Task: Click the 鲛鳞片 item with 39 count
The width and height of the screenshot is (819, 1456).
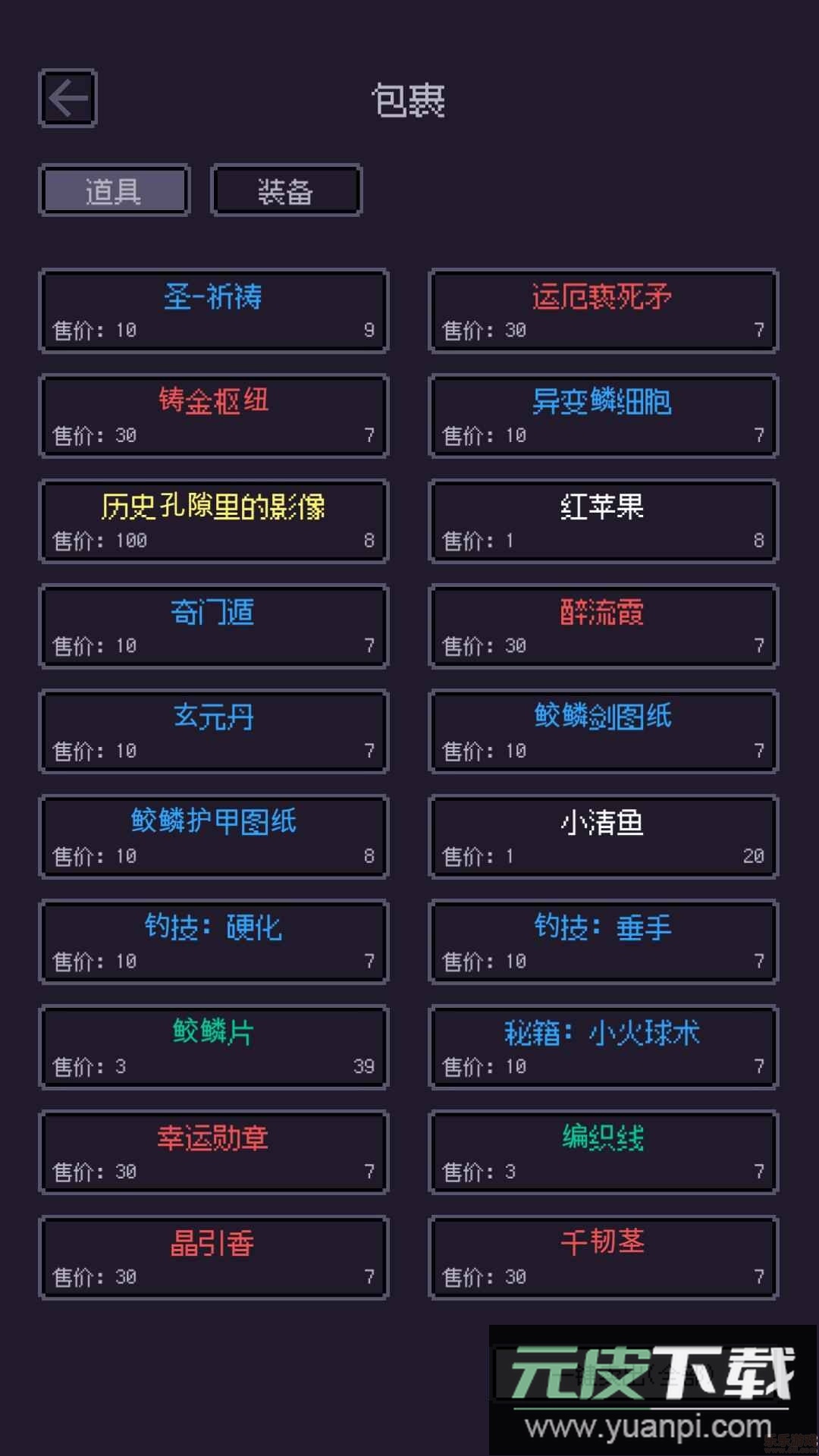Action: click(x=213, y=1048)
